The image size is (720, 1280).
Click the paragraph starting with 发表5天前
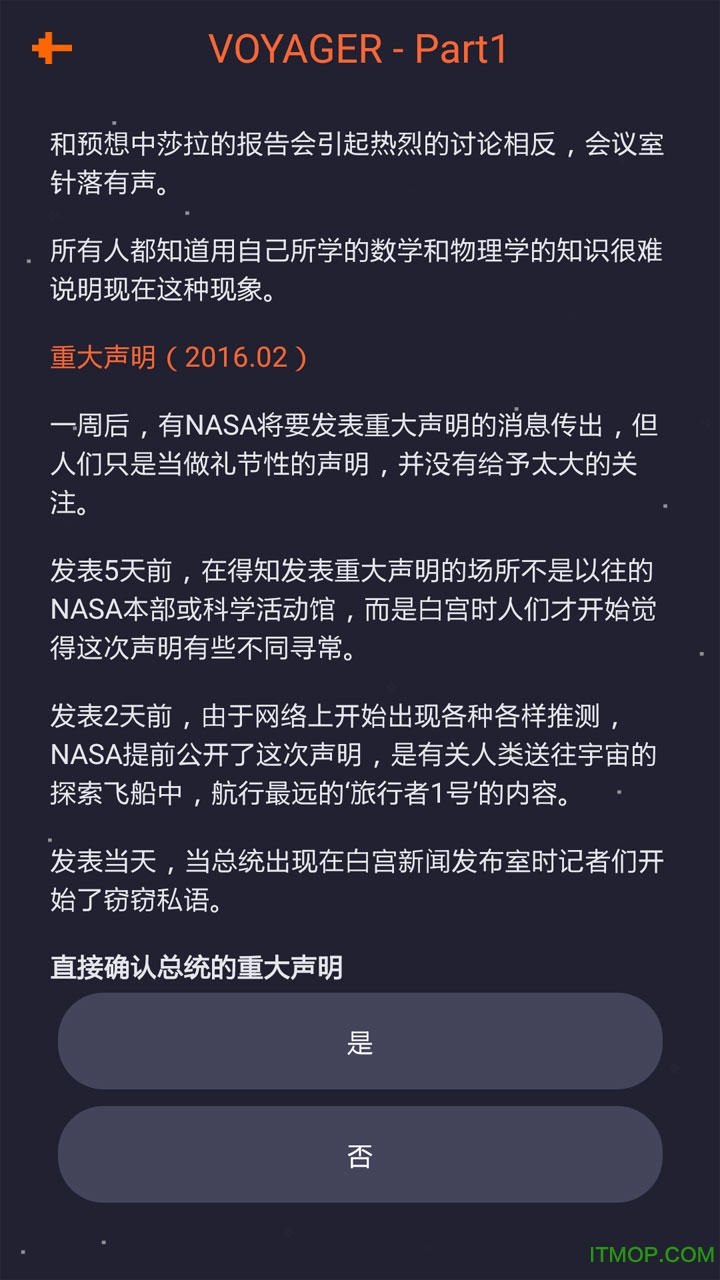360,606
